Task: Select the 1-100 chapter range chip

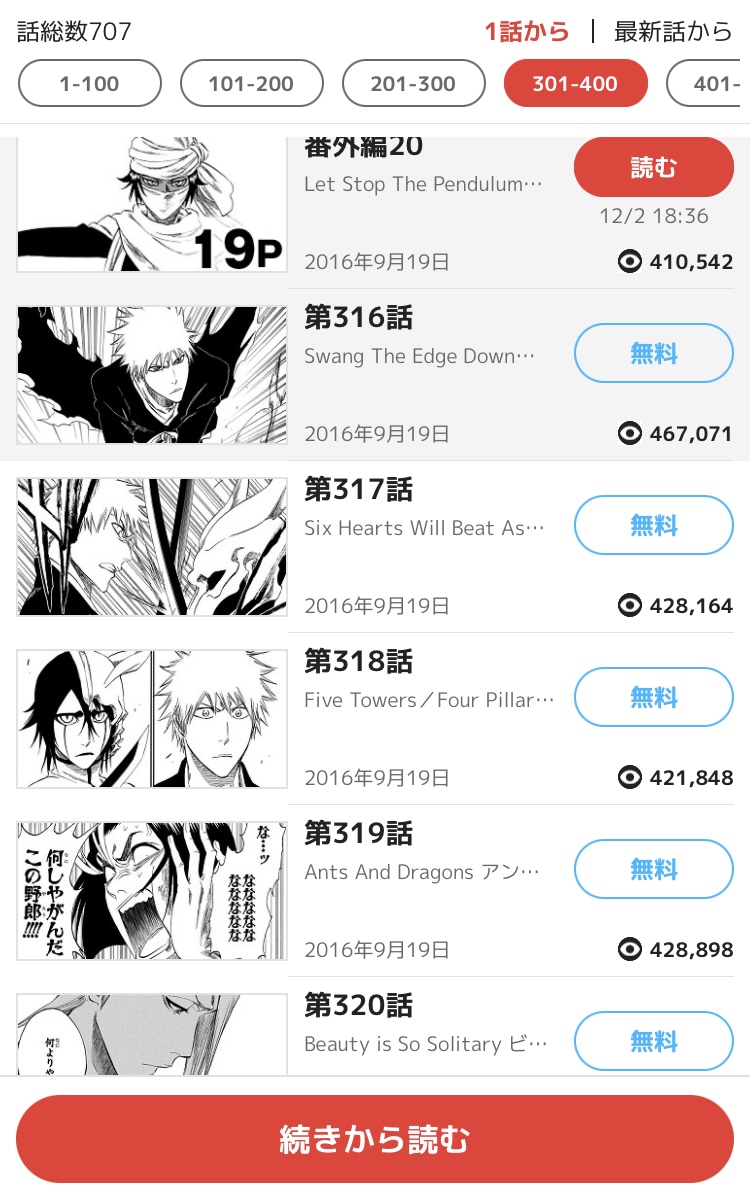Action: [x=90, y=83]
